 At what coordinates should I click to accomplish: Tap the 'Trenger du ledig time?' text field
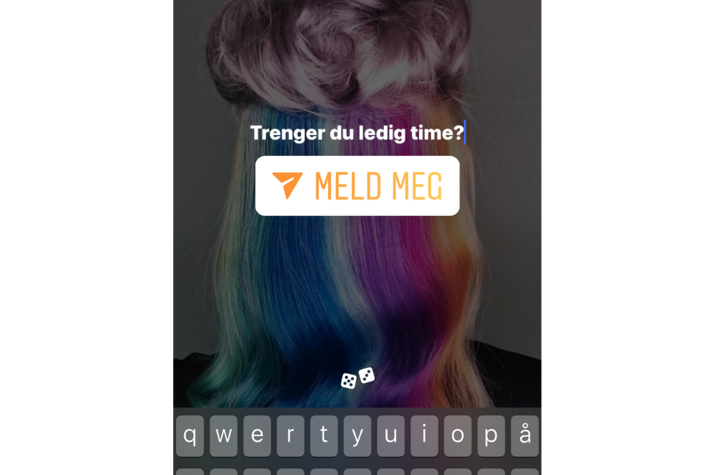point(356,133)
